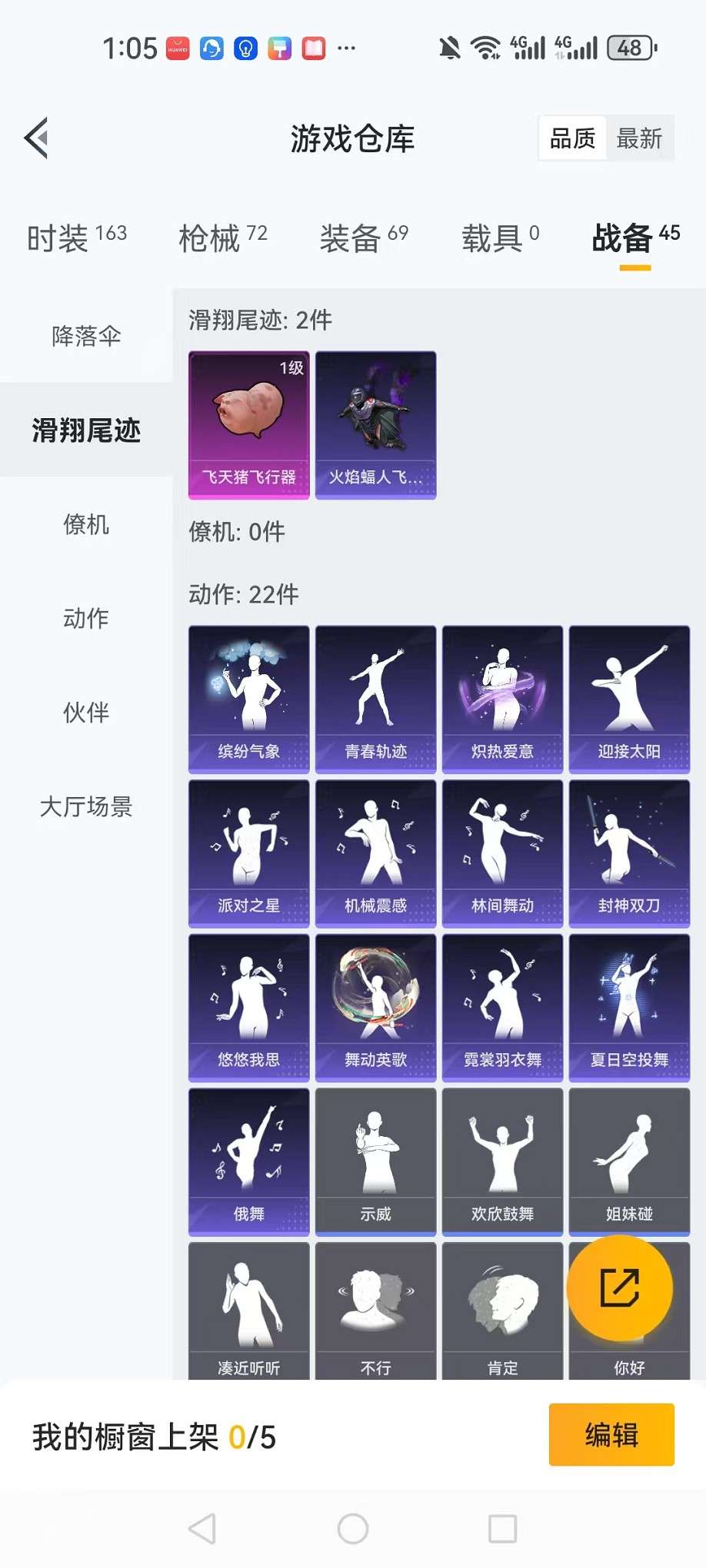Select 伙伴 in the side menu
Screen dimensions: 706x1568
coord(86,713)
